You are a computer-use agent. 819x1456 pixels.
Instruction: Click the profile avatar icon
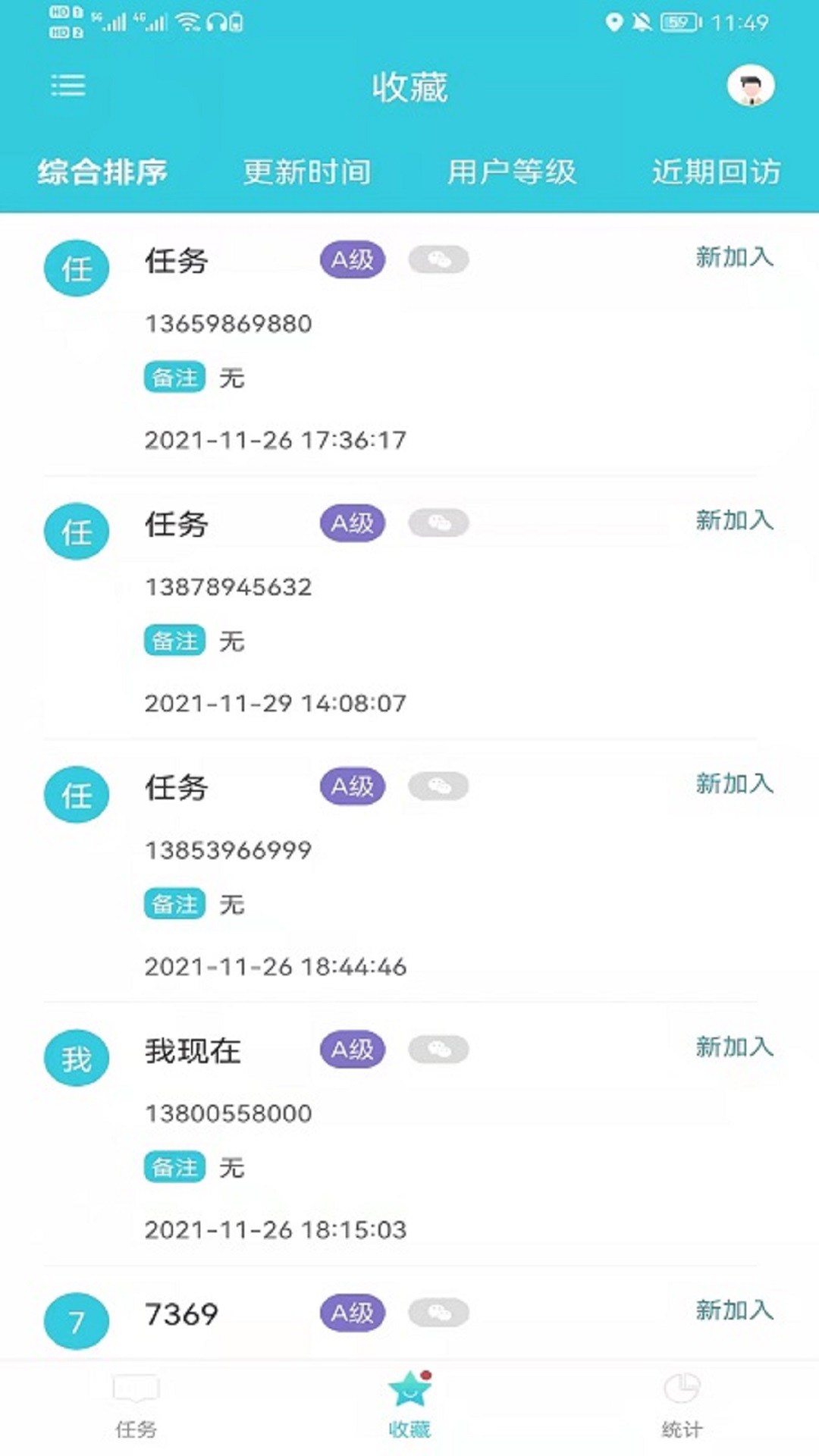749,86
